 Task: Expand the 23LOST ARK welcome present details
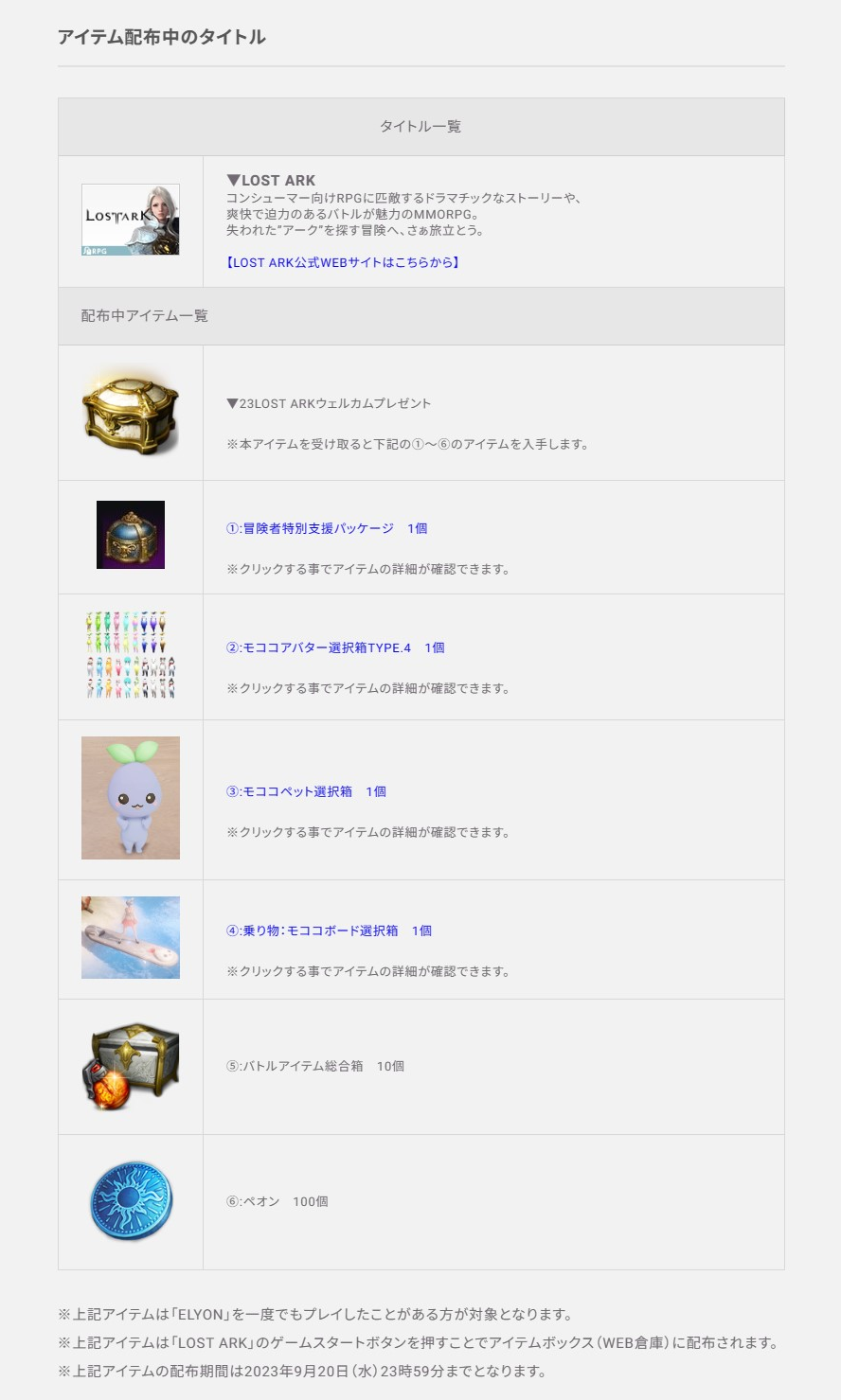point(328,402)
